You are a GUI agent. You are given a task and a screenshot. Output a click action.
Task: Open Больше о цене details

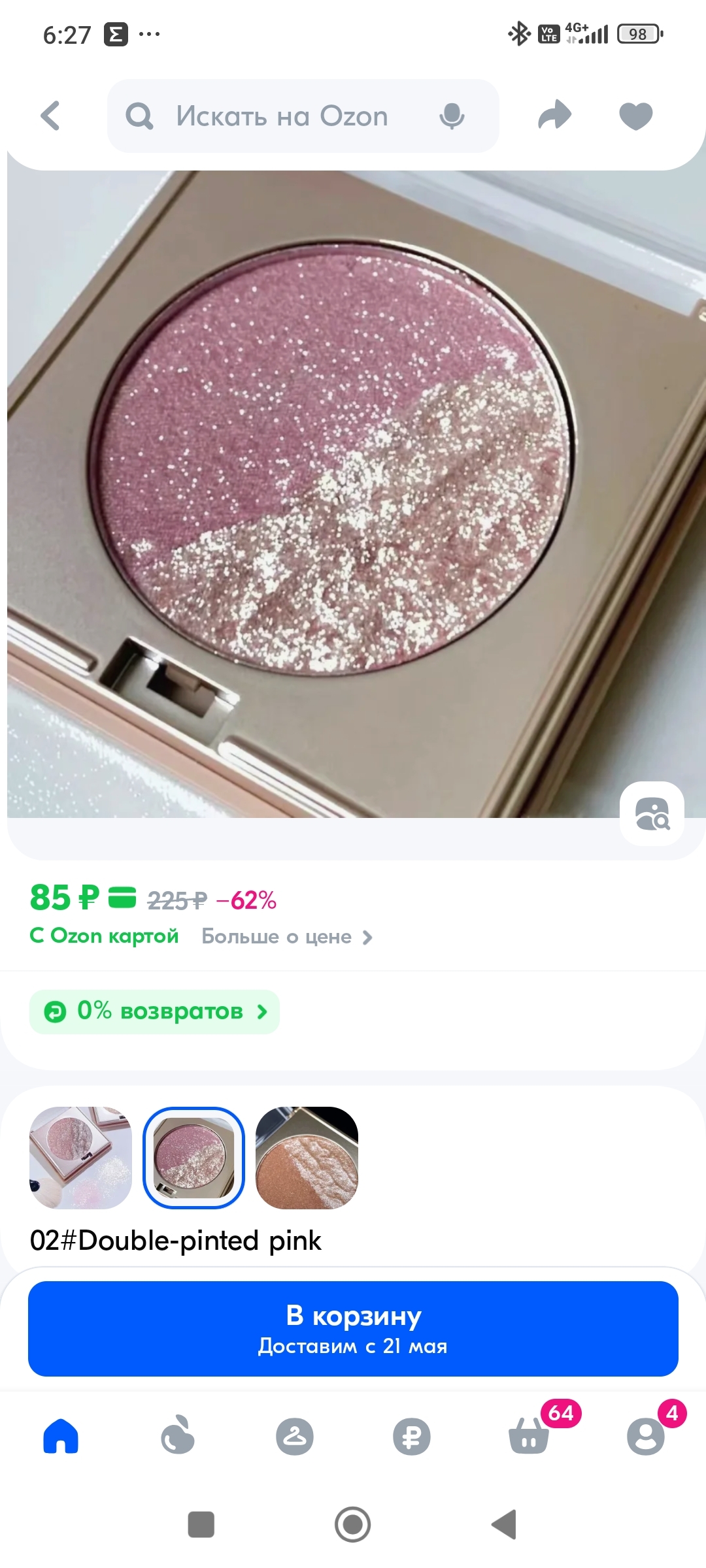pos(286,937)
